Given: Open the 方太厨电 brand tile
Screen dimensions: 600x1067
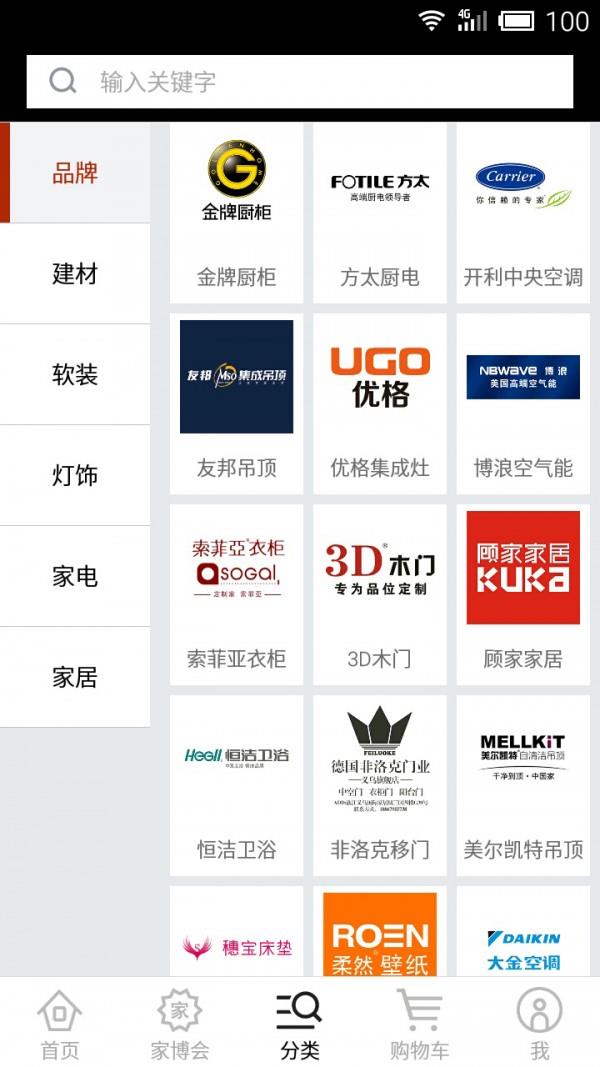Looking at the screenshot, I should coord(380,213).
